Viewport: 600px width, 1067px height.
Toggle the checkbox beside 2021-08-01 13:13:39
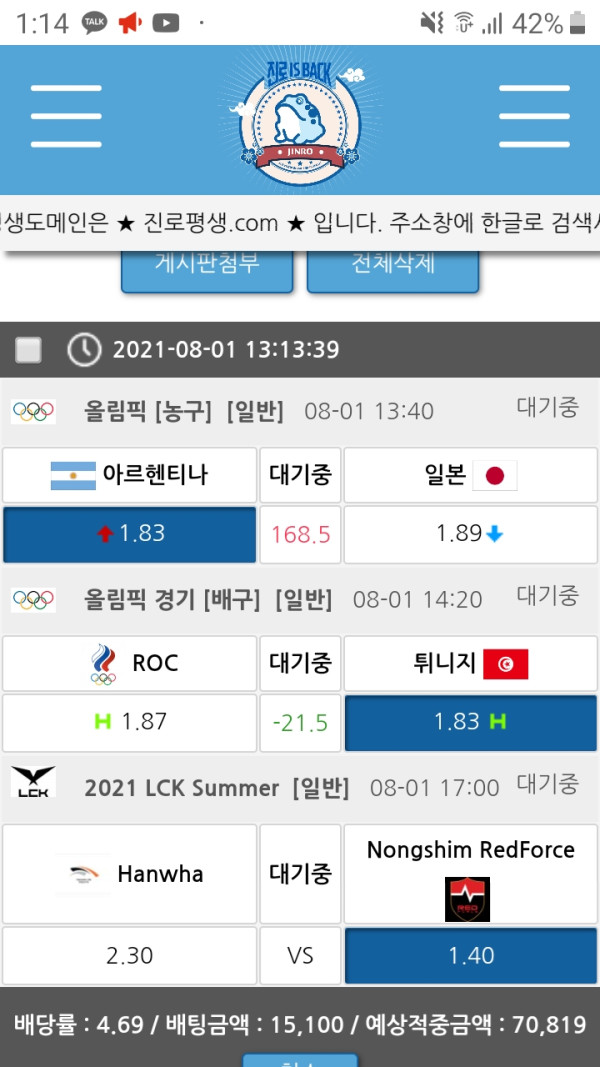29,349
